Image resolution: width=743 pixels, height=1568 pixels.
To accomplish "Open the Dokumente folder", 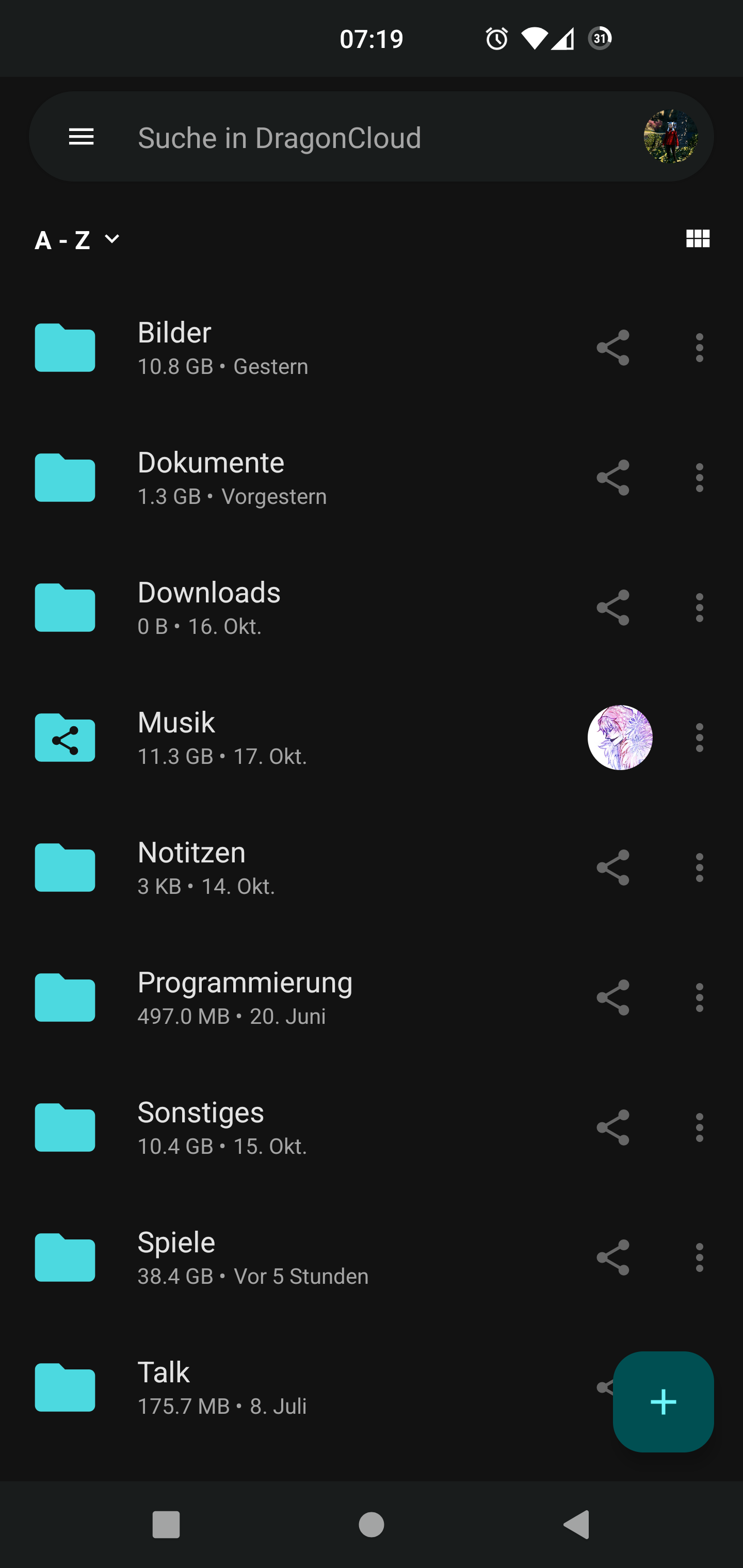I will [x=244, y=477].
